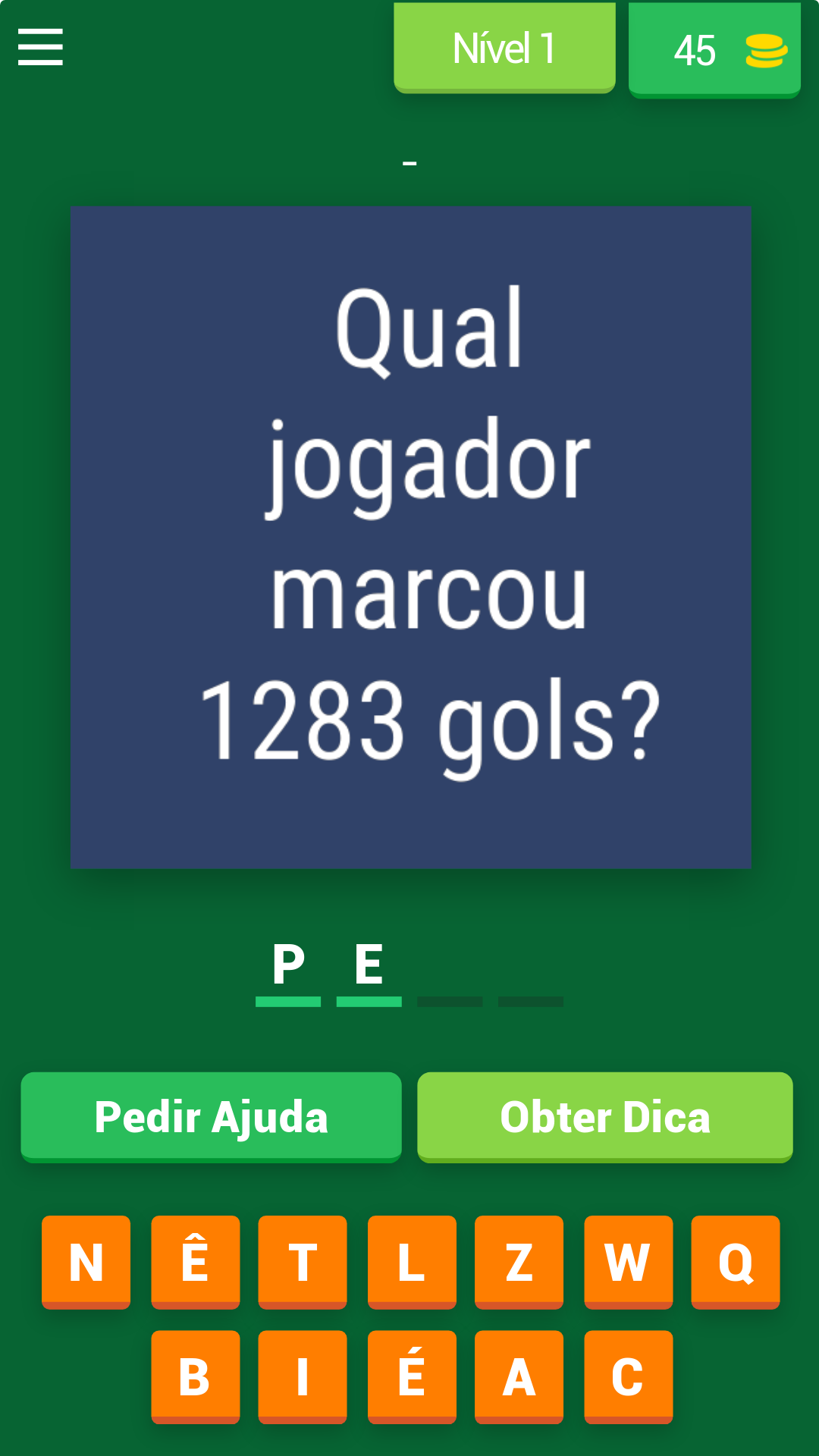Tap the letter Q tile
Viewport: 819px width, 1456px height.
pos(735,1262)
